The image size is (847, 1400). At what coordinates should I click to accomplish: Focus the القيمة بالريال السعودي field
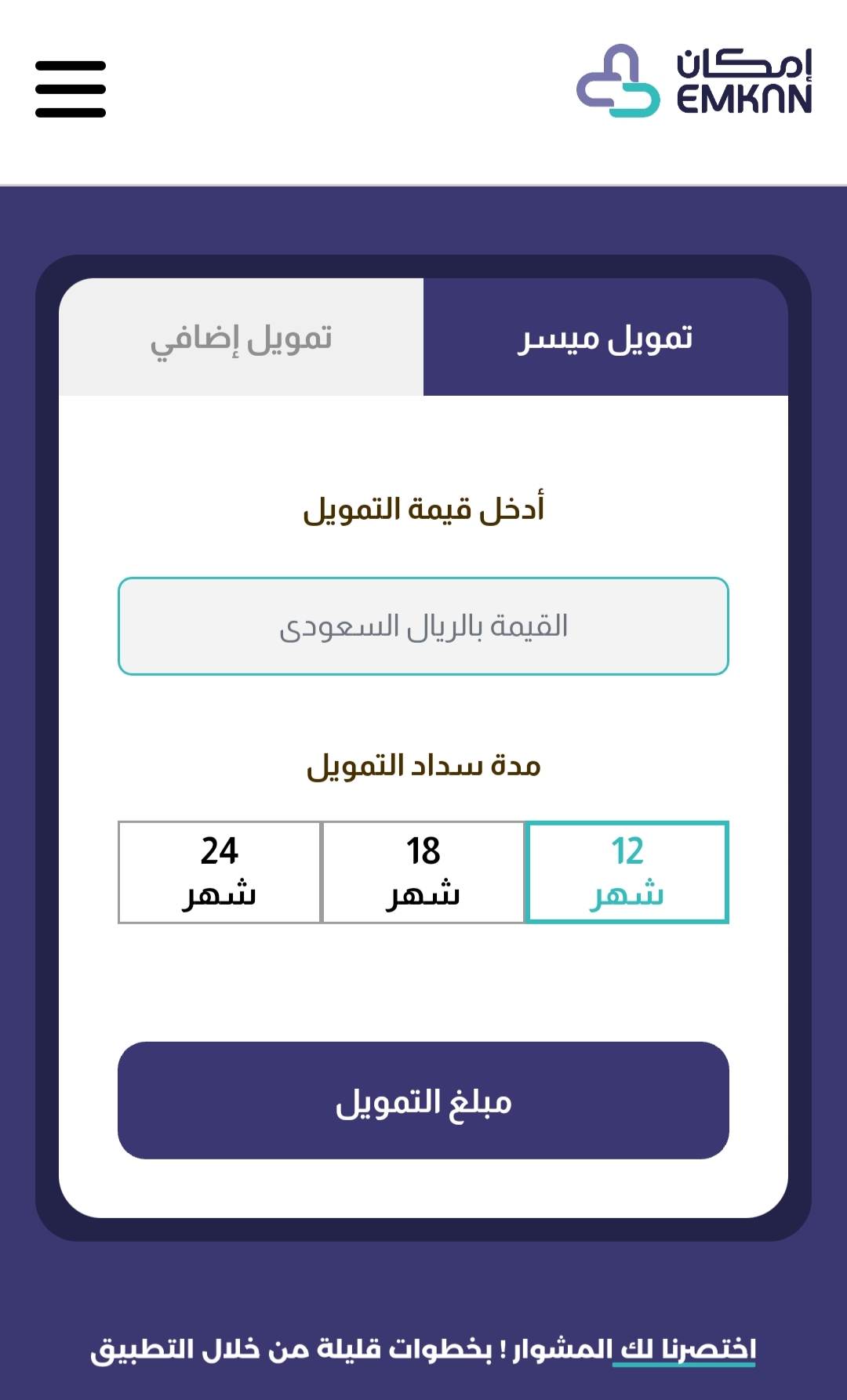(423, 626)
